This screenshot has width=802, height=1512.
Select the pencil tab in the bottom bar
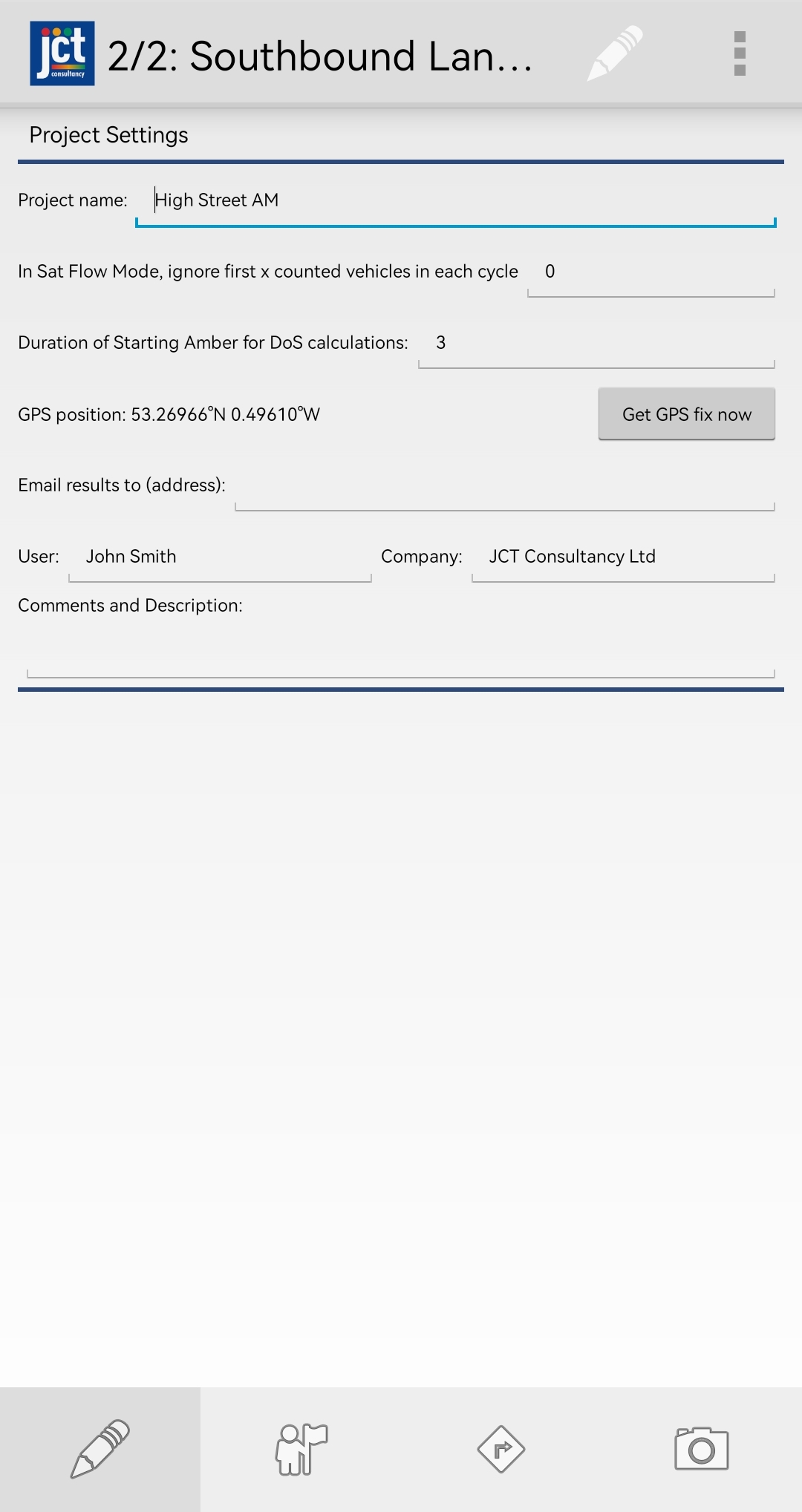coord(100,1449)
